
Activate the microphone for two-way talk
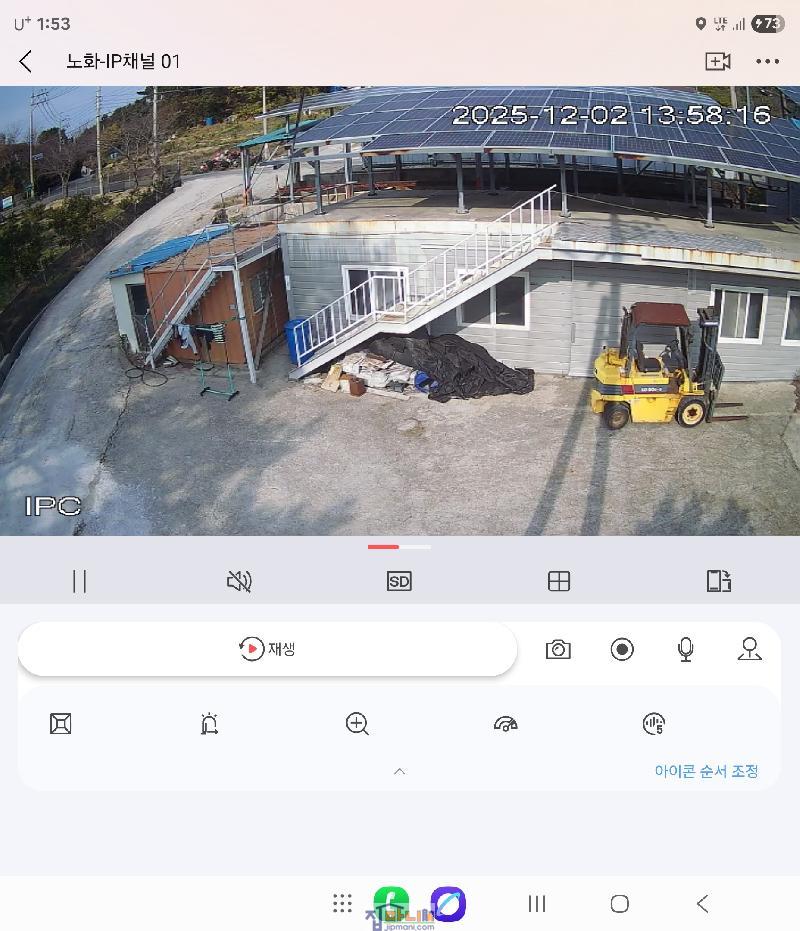coord(685,650)
